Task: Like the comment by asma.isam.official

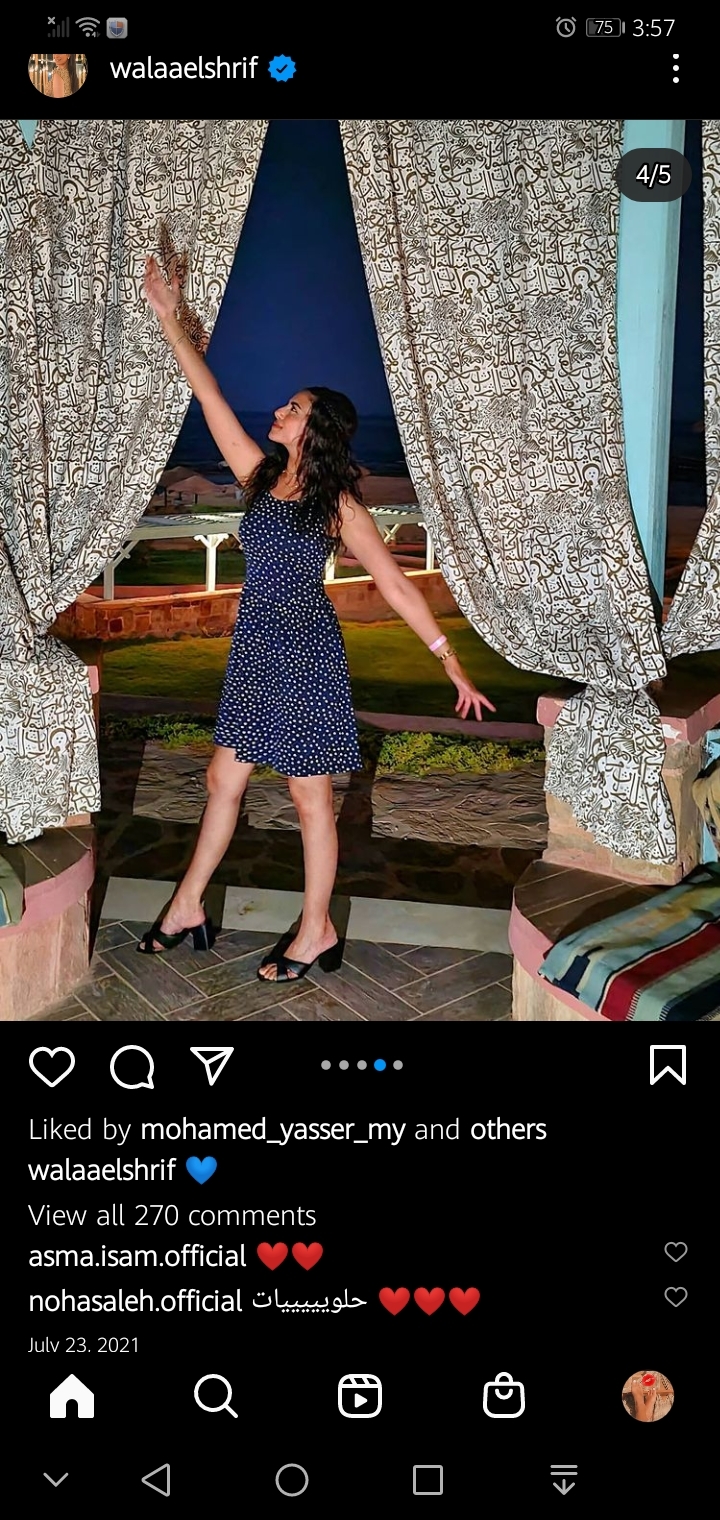Action: coord(676,1252)
